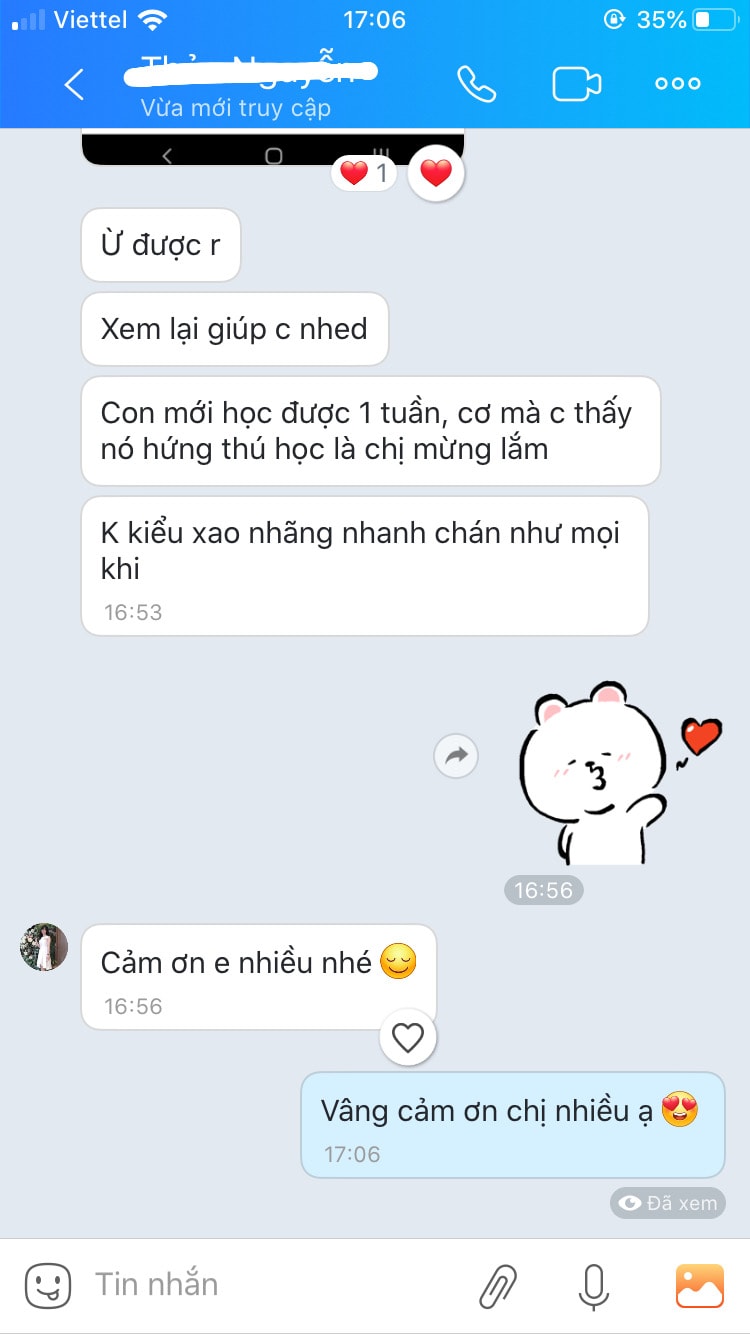The image size is (750, 1334).
Task: Toggle the heart reaction on 'Cảm ơn e nhiều nhé'
Action: click(x=408, y=1038)
